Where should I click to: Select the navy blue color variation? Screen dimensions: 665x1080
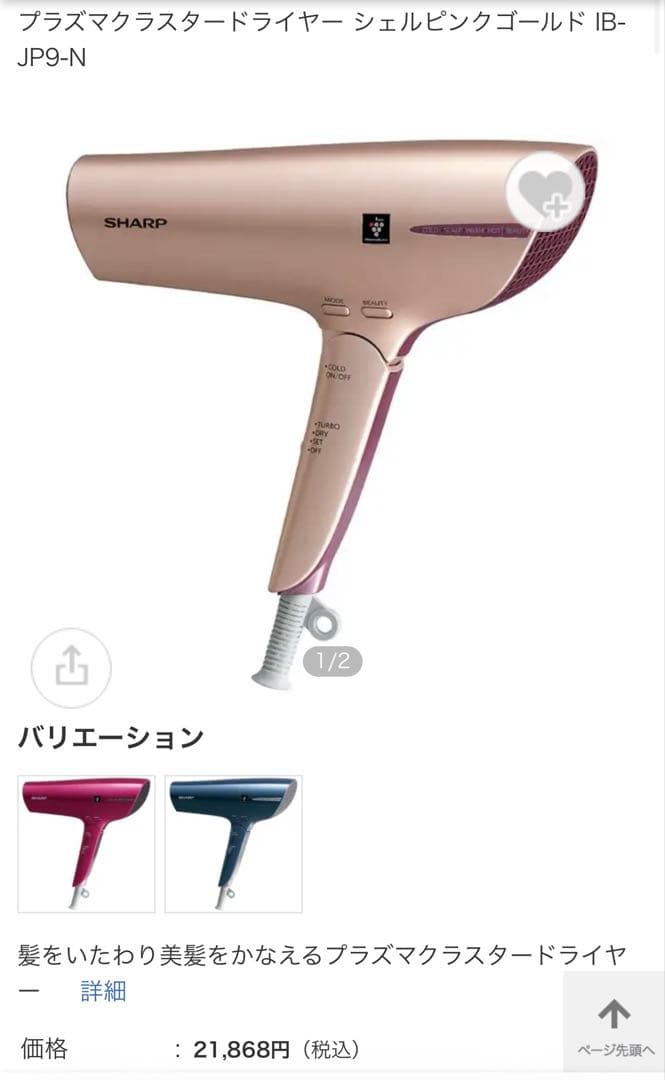coord(233,843)
